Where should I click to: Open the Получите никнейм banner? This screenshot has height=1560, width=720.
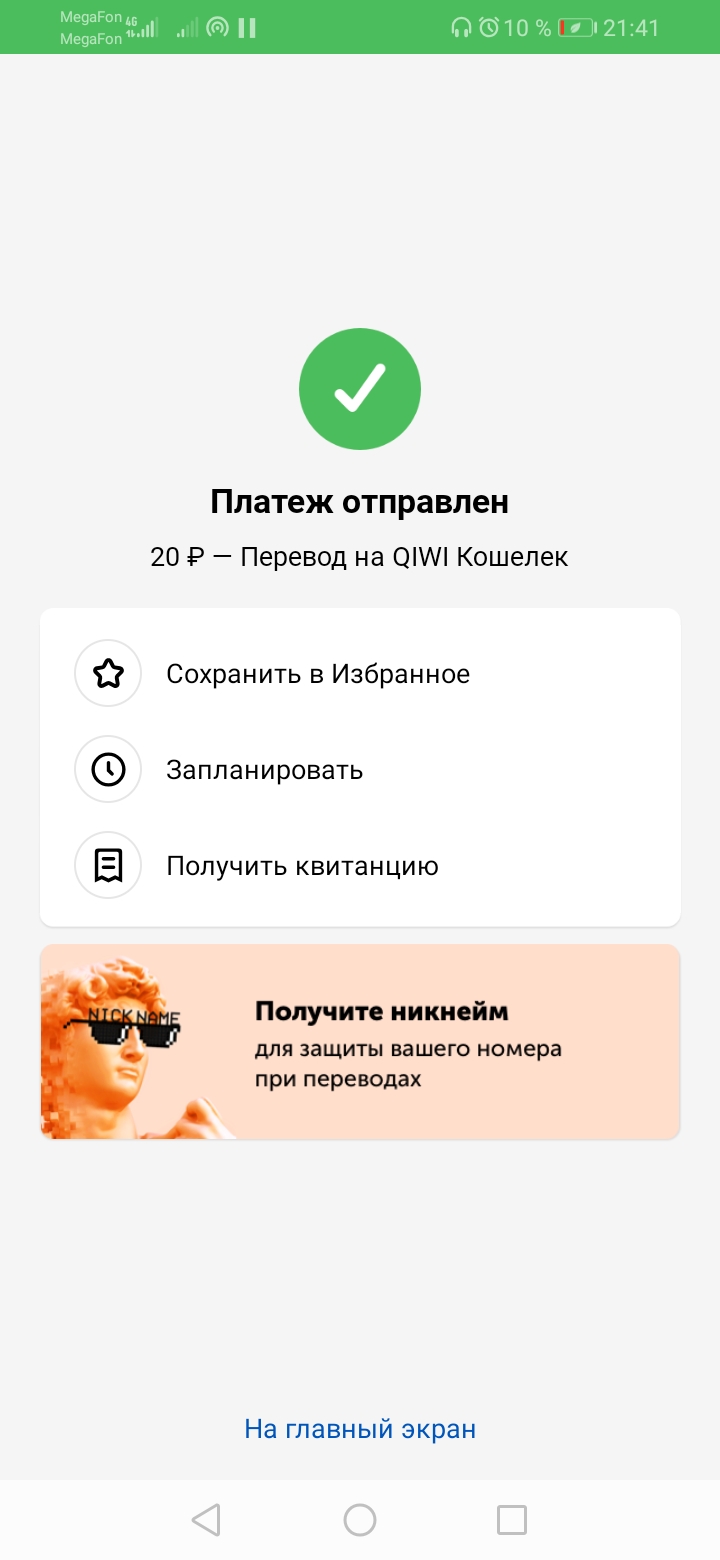[360, 1042]
